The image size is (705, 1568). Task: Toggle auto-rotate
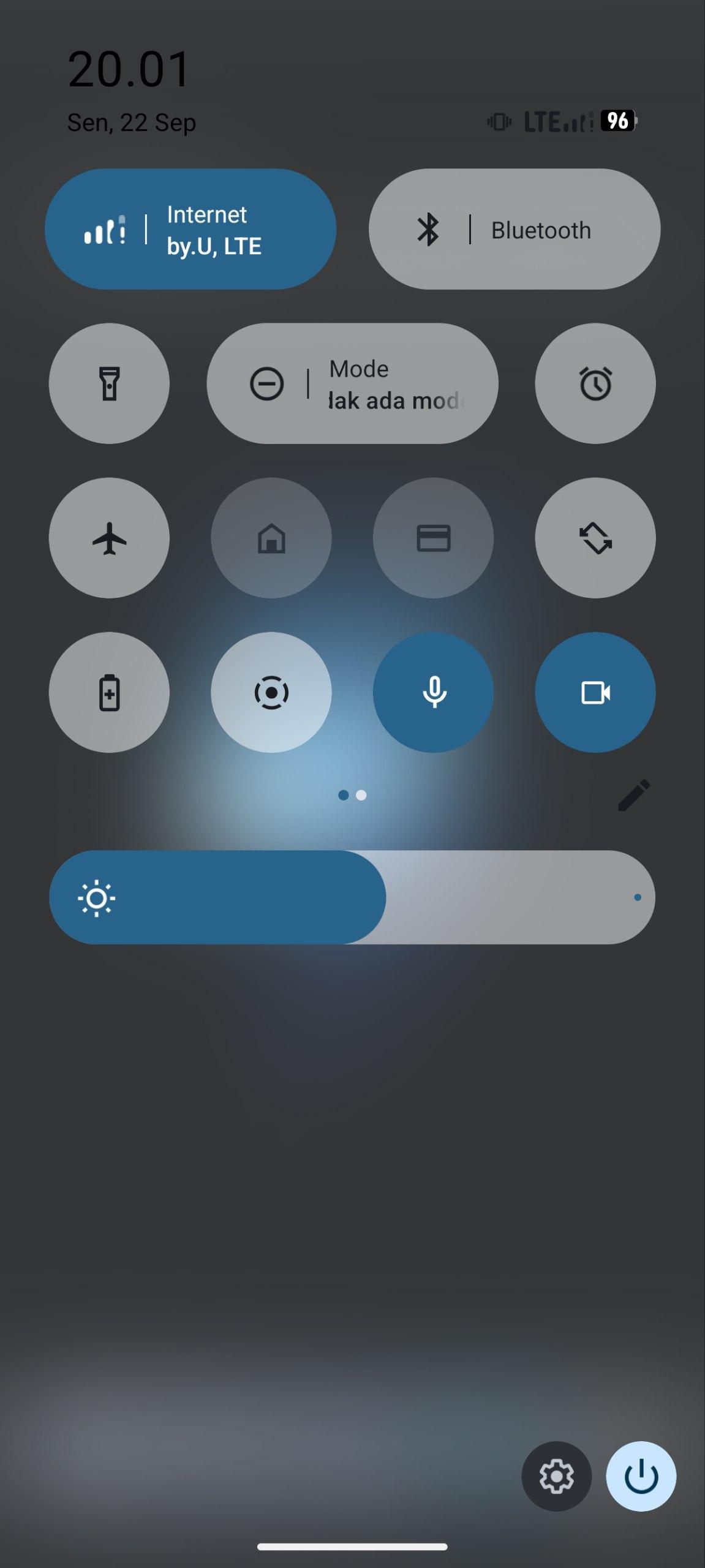point(595,538)
